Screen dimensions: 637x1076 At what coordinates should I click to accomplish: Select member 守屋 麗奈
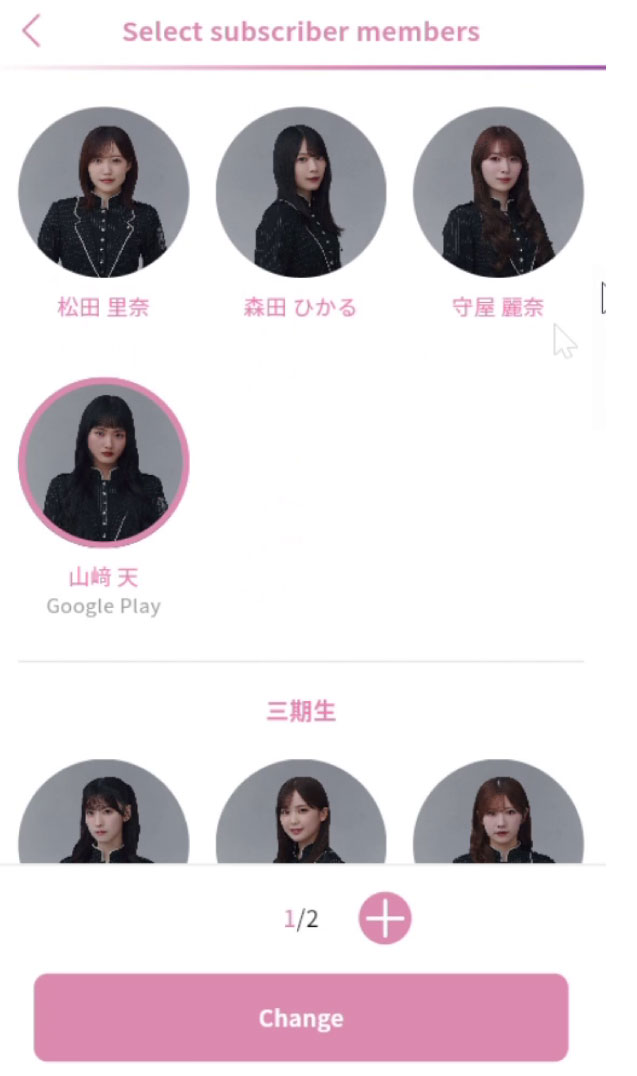click(x=498, y=193)
